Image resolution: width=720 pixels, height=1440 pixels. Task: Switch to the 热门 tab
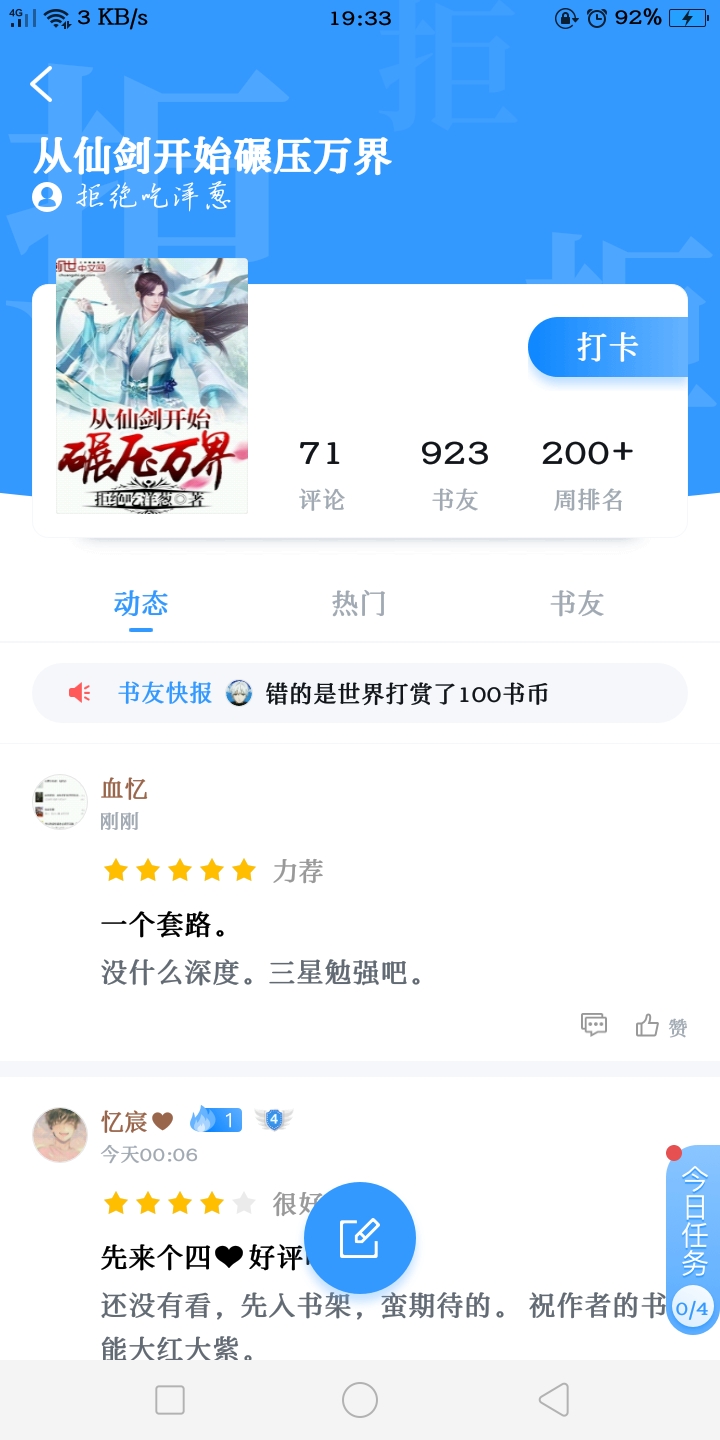(x=359, y=603)
